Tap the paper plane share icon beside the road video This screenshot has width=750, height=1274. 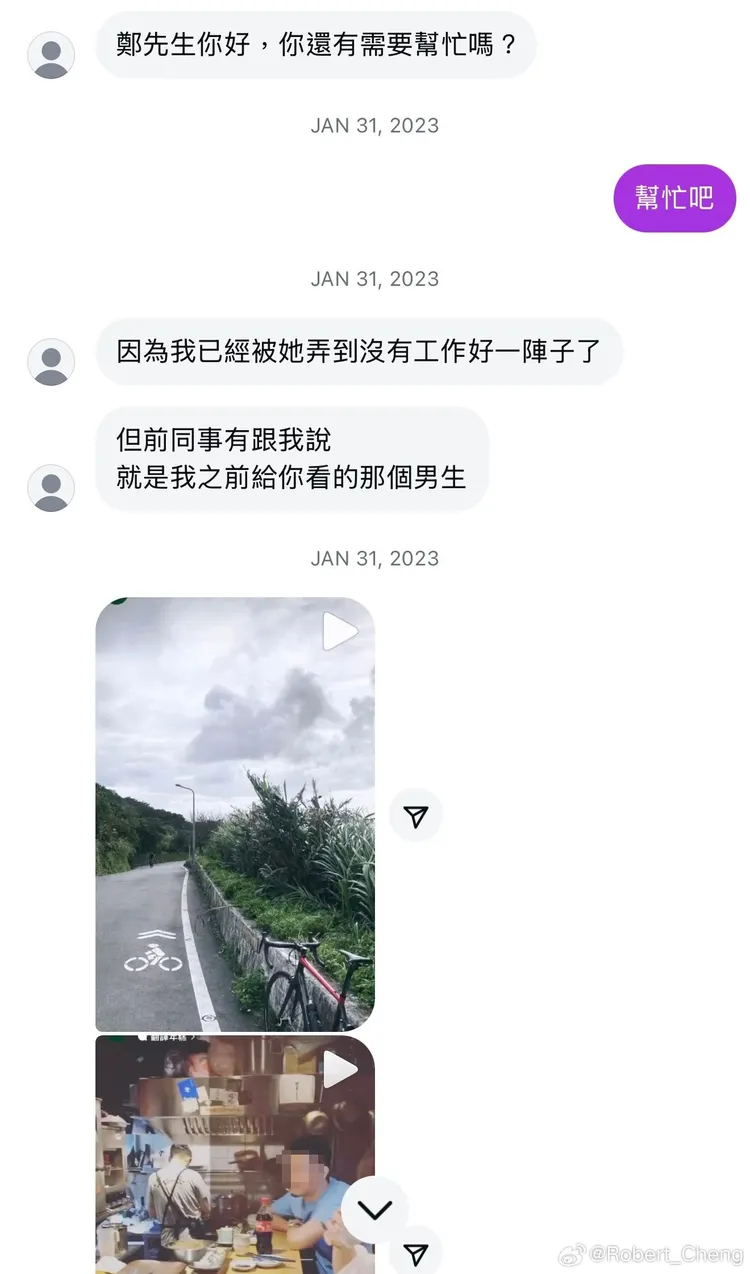click(x=416, y=815)
